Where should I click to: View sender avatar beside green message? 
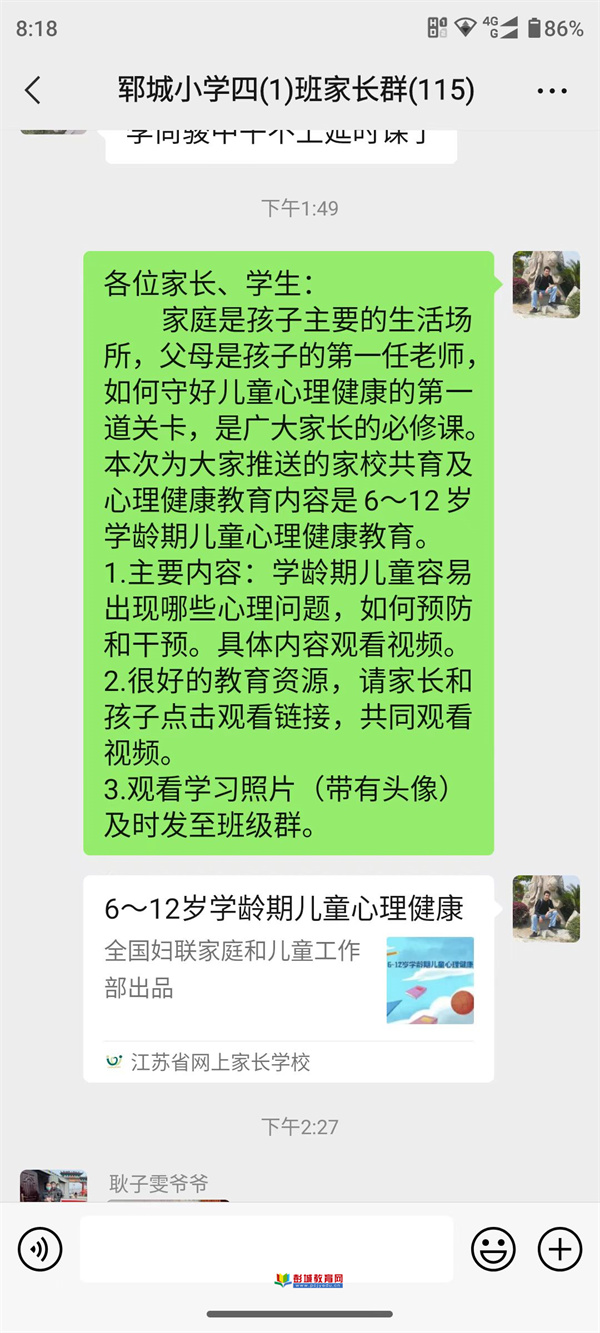546,284
